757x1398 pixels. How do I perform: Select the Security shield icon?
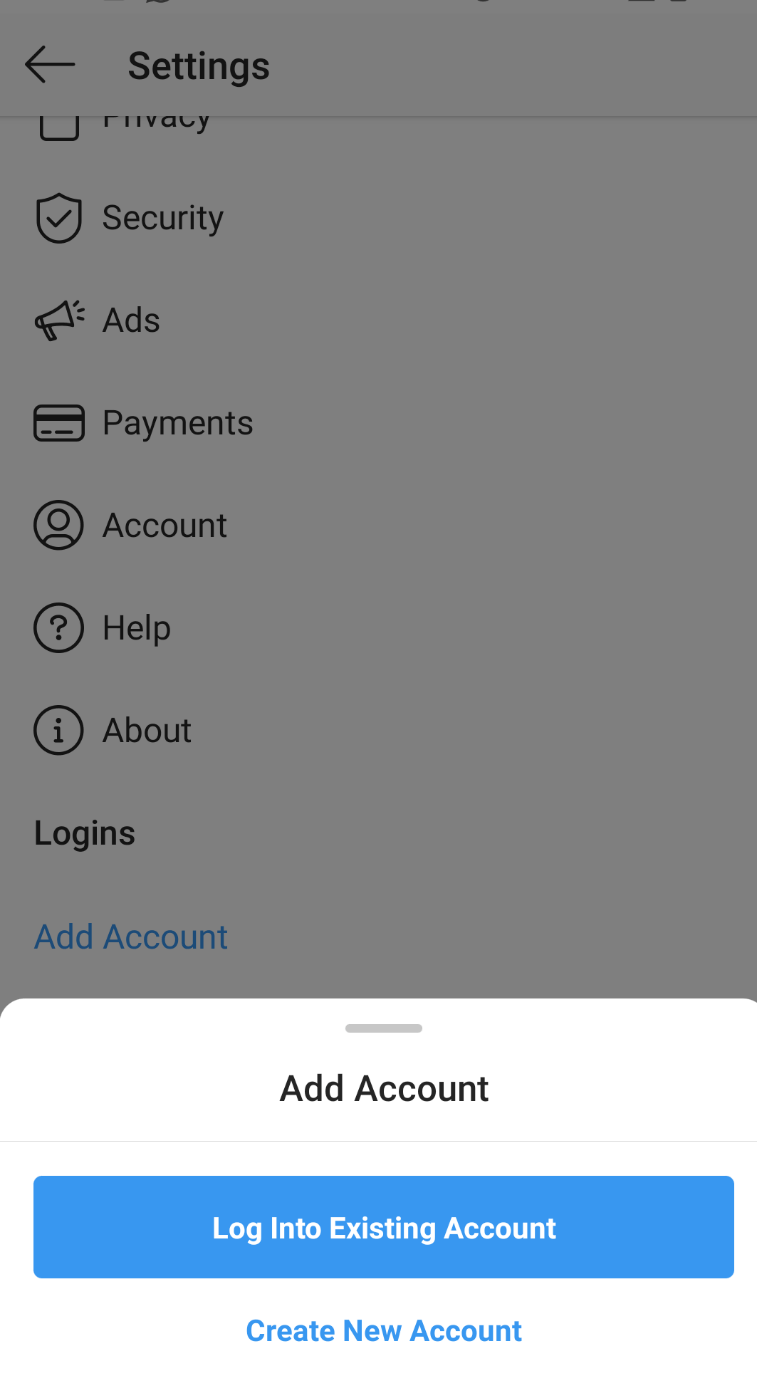(59, 217)
